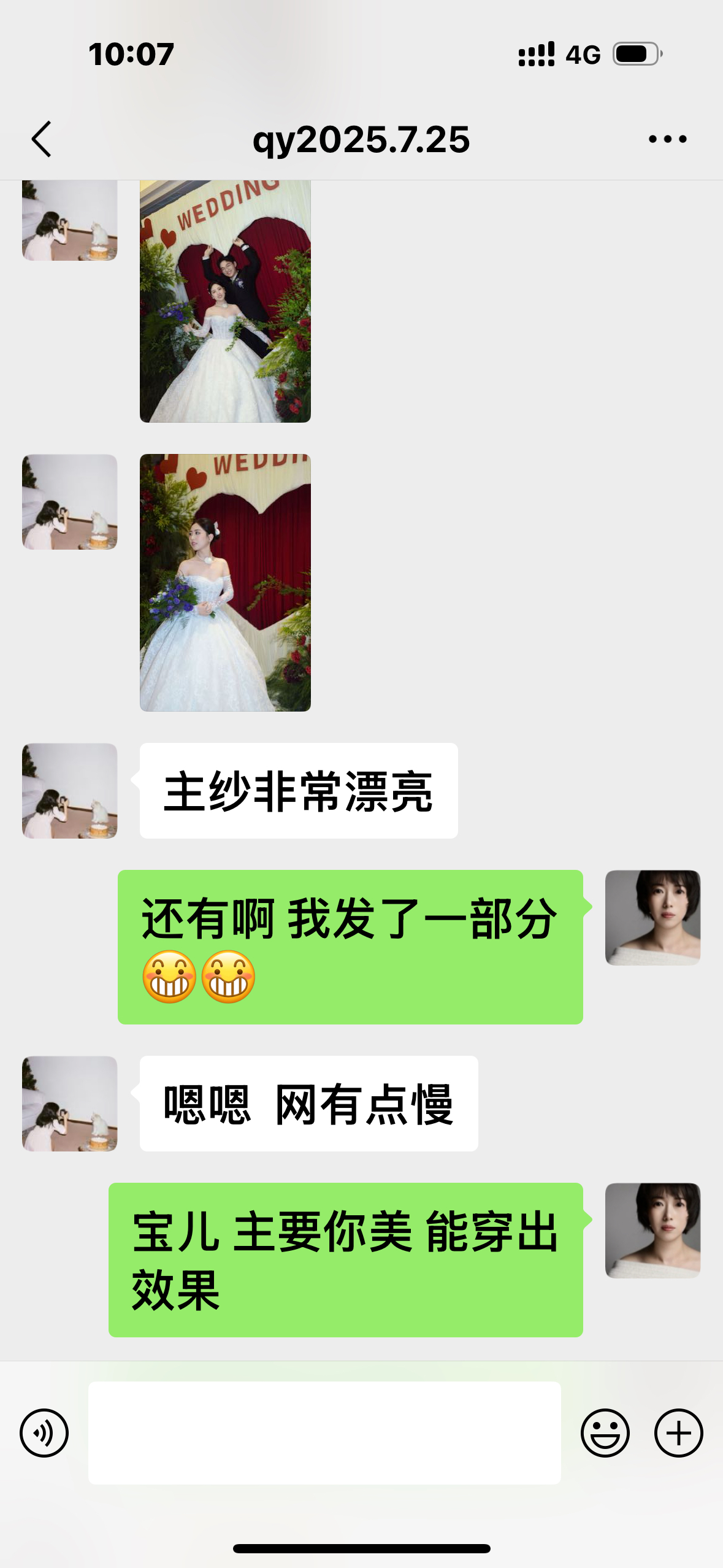This screenshot has height=1568, width=723.
Task: Open sender's avatar beside 主纱非常漂亮
Action: pyautogui.click(x=70, y=791)
